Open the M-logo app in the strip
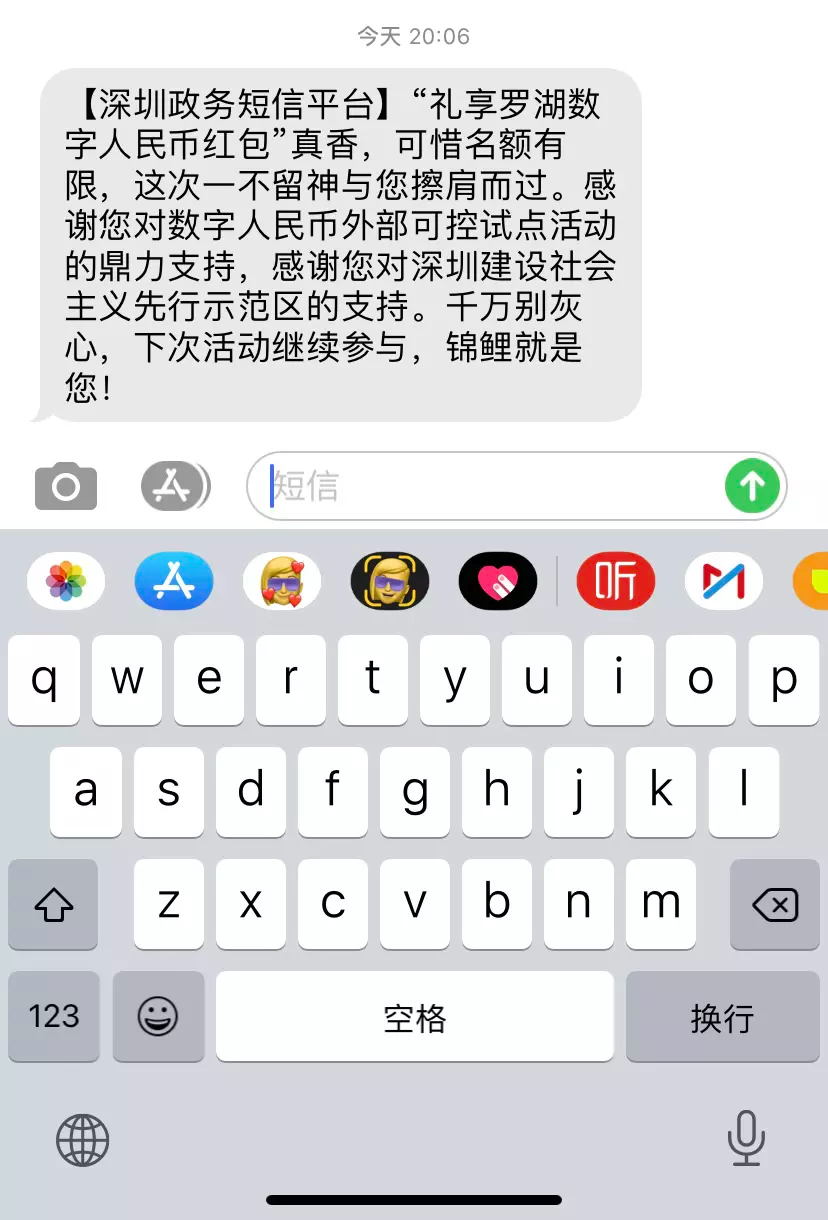The width and height of the screenshot is (828, 1220). (x=724, y=581)
